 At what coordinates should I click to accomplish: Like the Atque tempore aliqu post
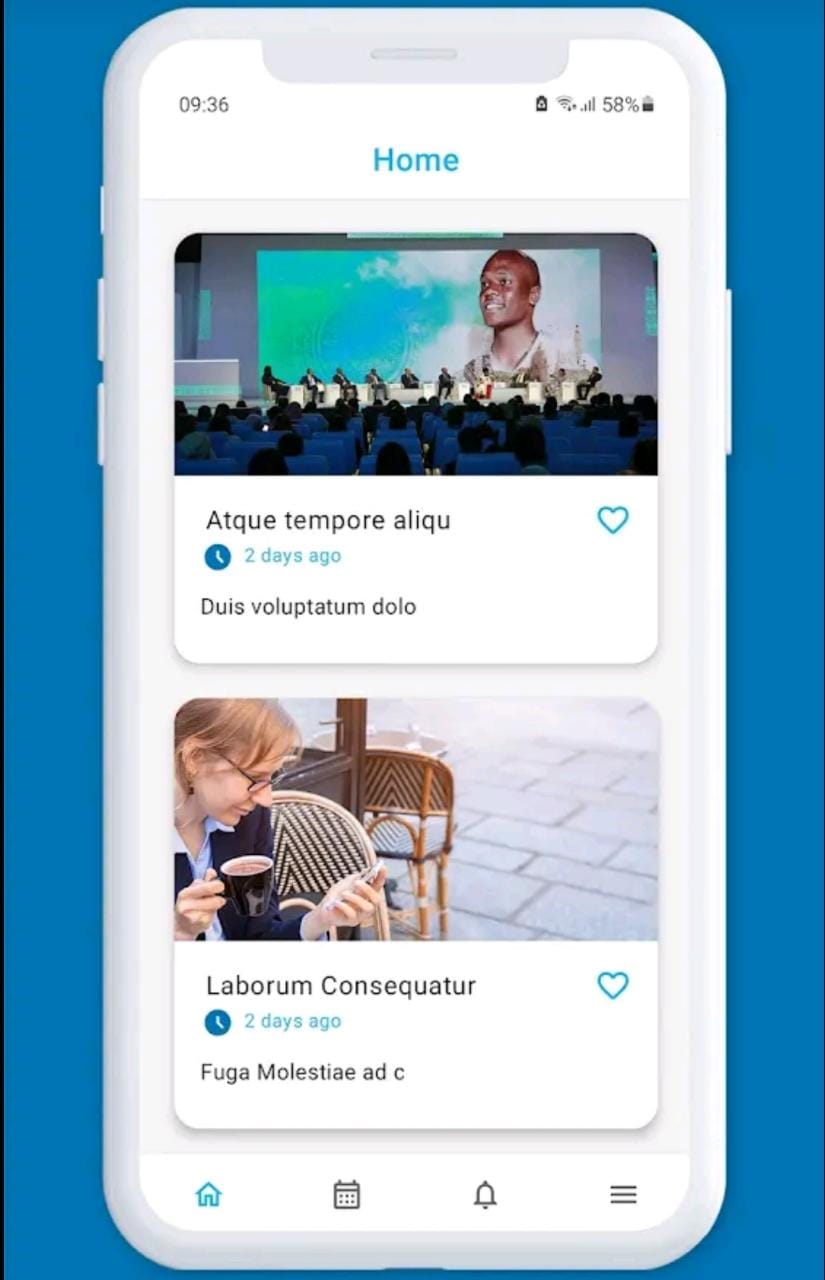pyautogui.click(x=612, y=520)
